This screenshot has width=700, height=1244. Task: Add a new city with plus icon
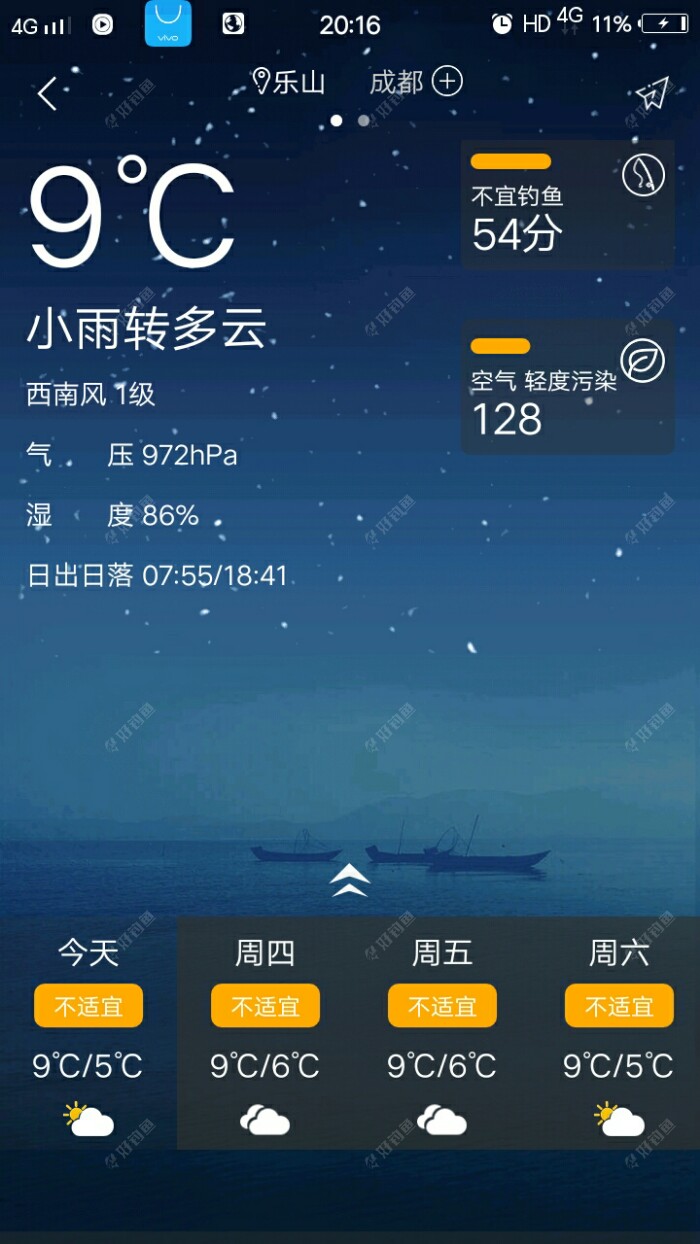[x=447, y=82]
